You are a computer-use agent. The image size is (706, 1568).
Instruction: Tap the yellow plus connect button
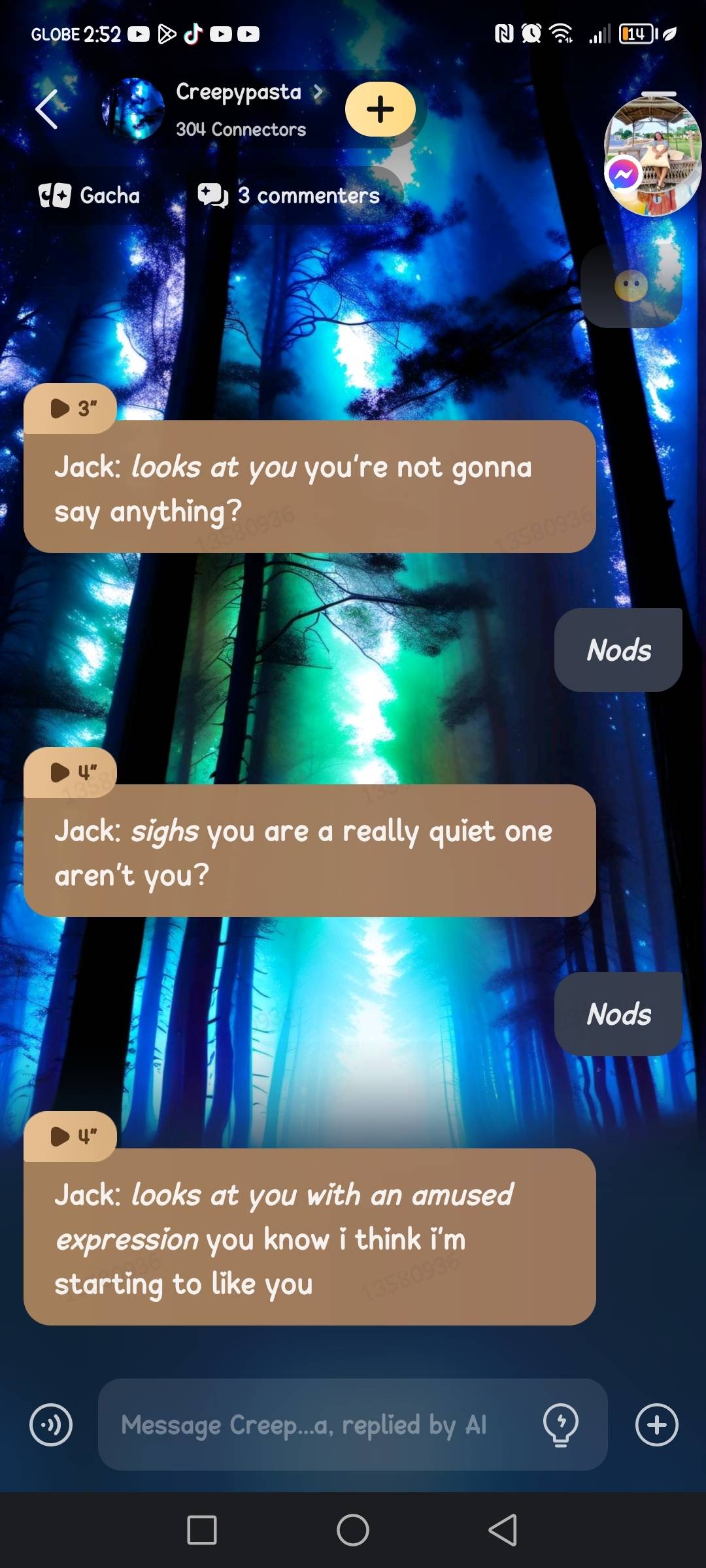pyautogui.click(x=380, y=109)
